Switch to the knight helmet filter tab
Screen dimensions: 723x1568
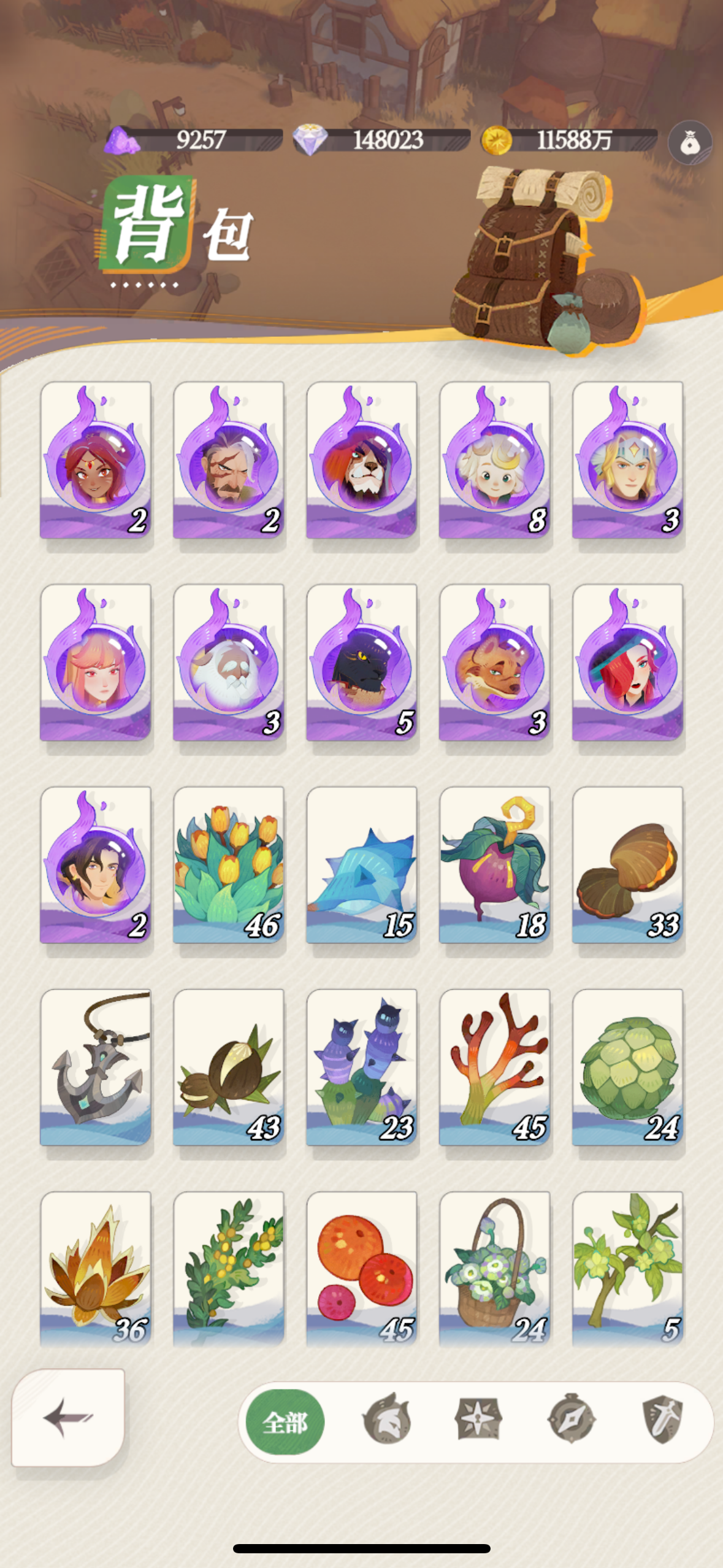point(386,1419)
